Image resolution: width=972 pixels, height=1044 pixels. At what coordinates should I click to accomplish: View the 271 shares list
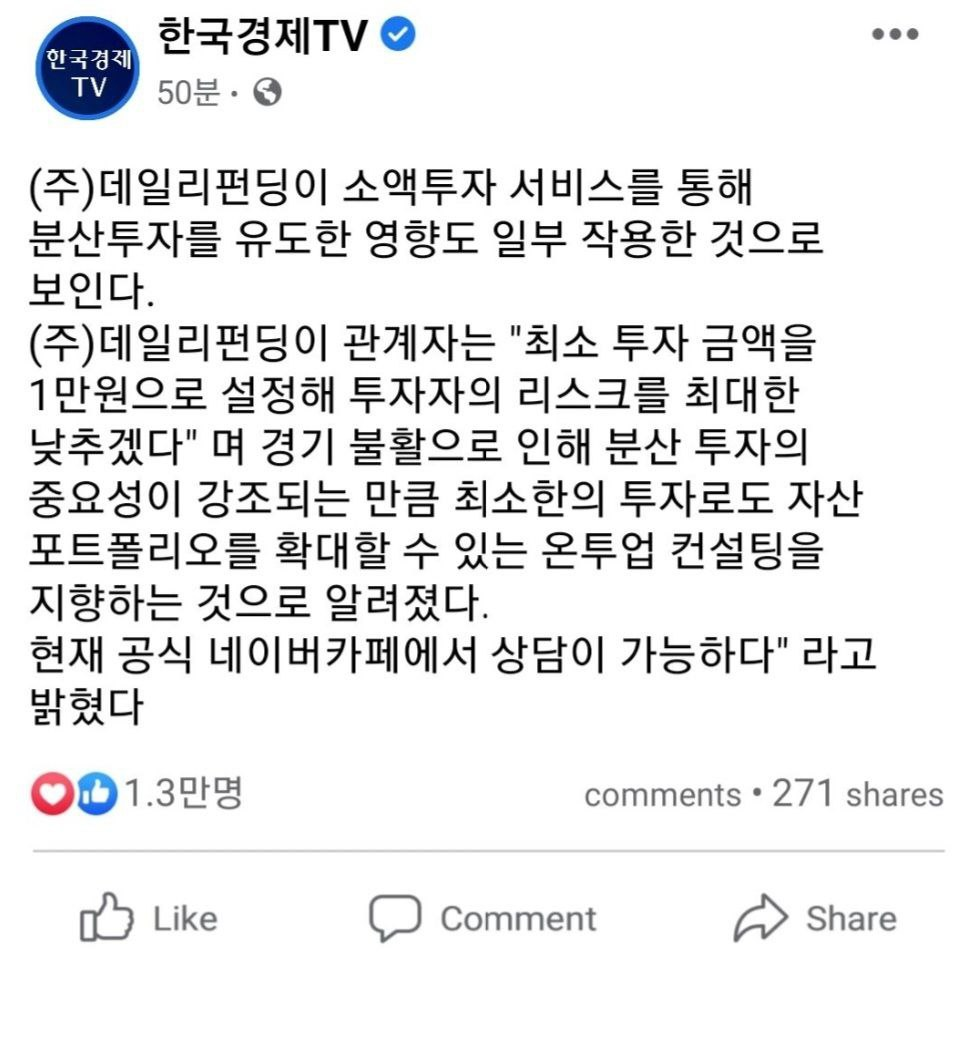858,794
